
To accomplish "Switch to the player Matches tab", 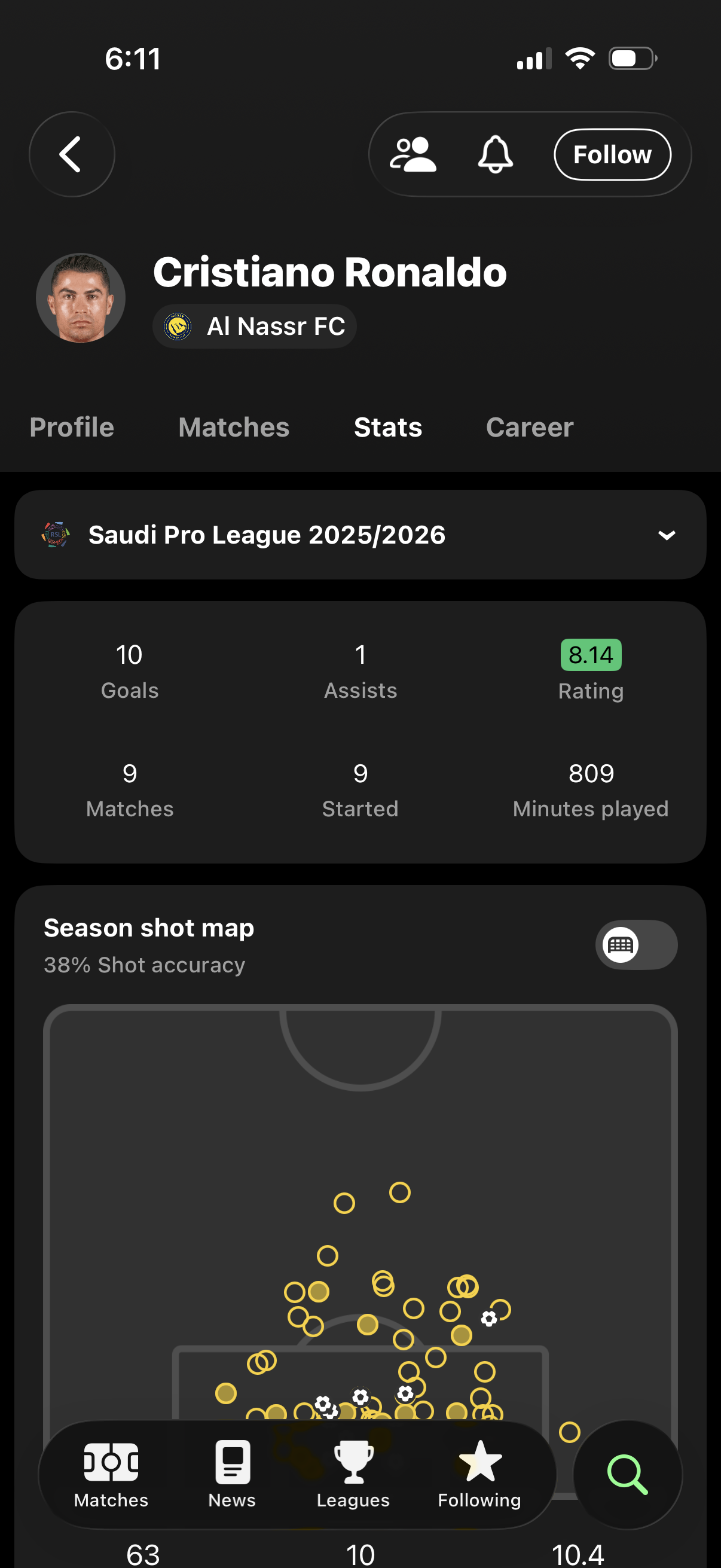I will (234, 428).
